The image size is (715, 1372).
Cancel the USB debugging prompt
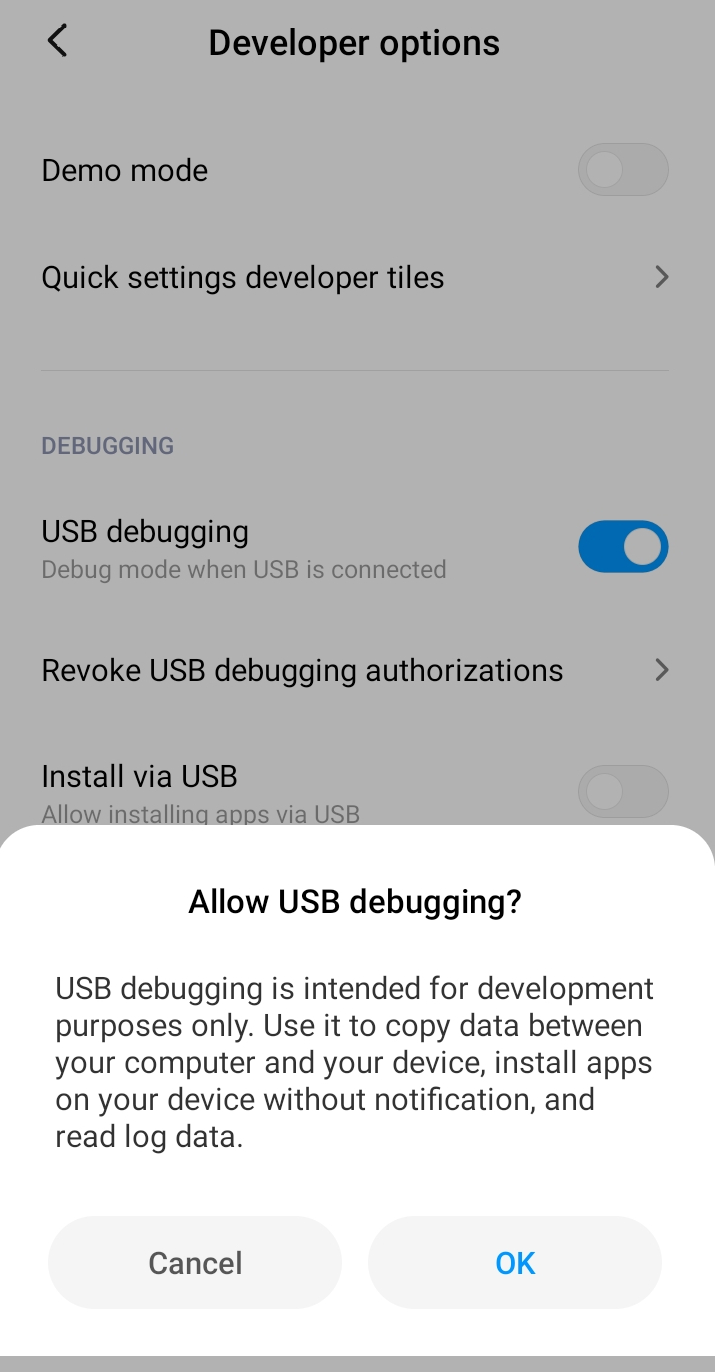point(195,1263)
